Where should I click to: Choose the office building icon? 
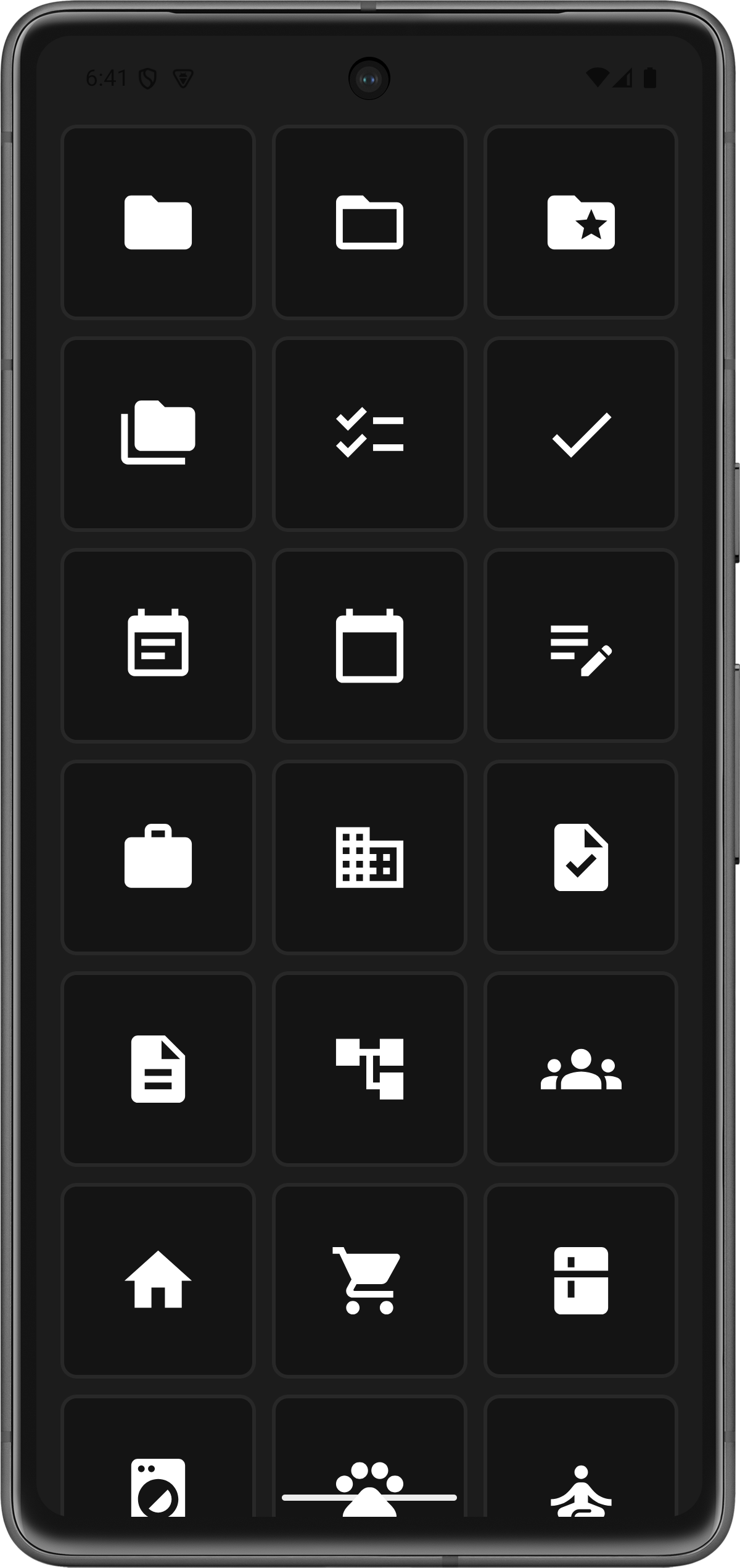(x=369, y=857)
